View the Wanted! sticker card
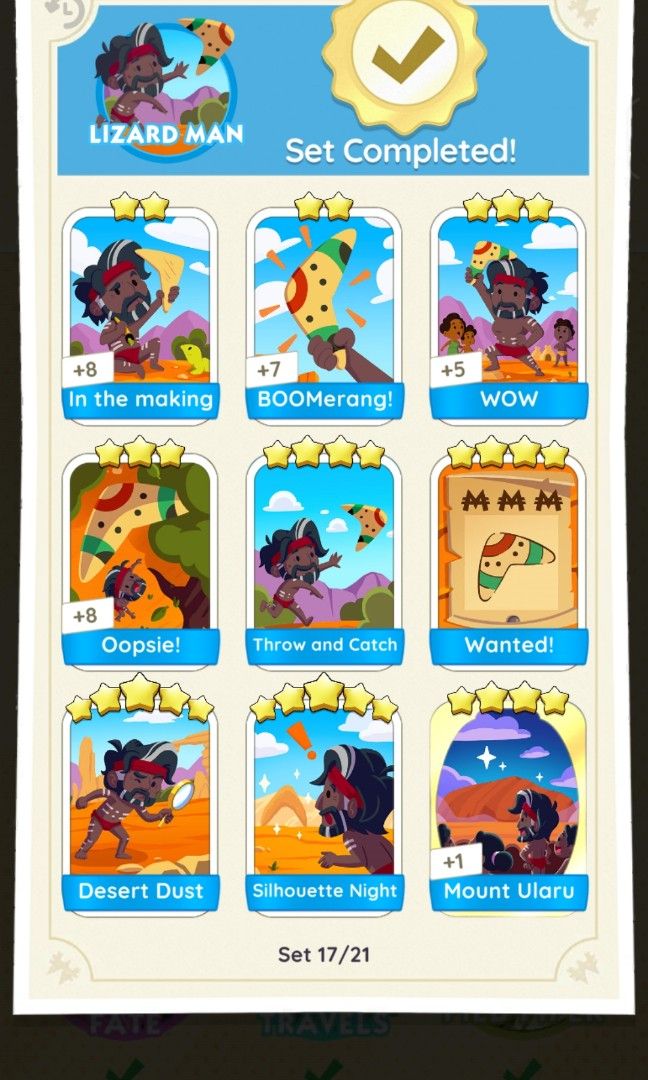648x1080 pixels. [x=508, y=555]
